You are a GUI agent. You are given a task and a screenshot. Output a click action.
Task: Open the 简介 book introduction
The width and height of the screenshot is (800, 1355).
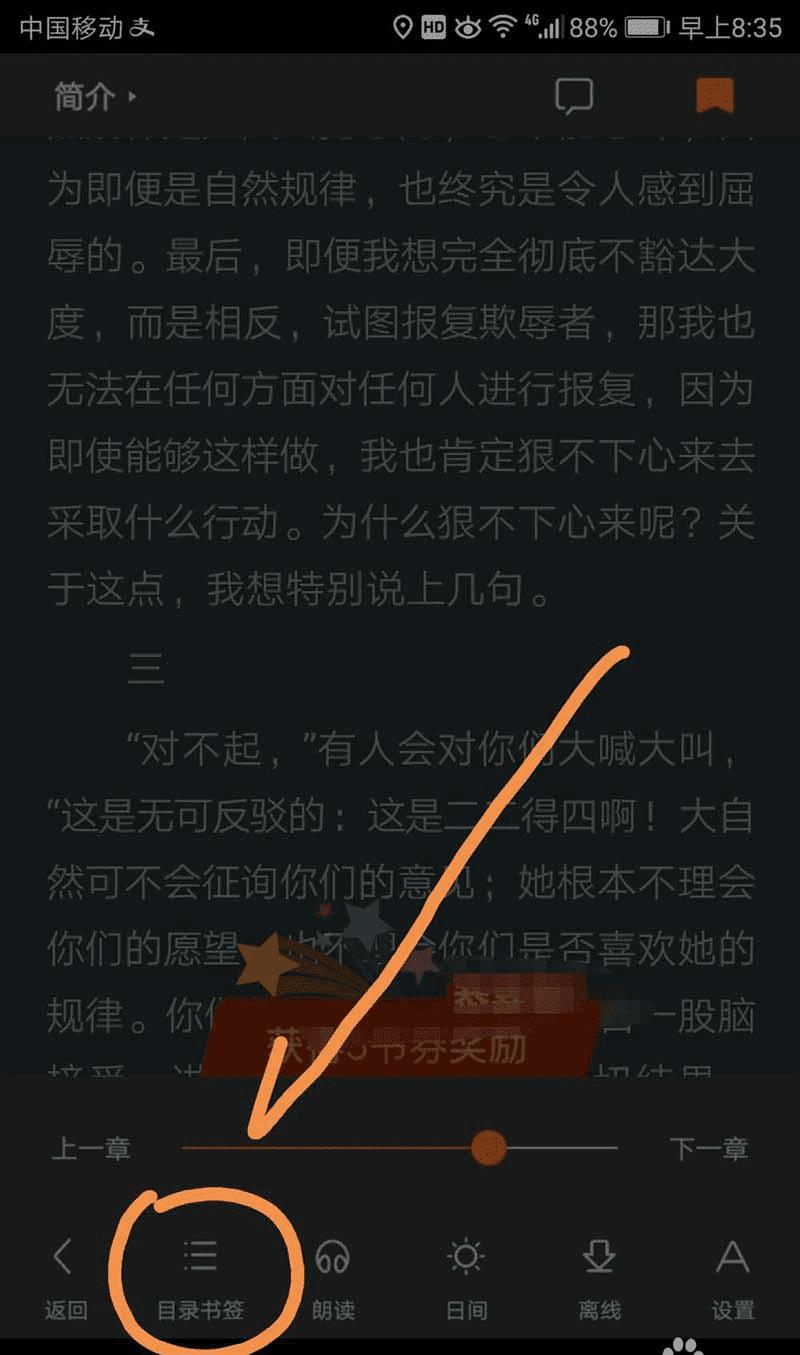coord(94,97)
